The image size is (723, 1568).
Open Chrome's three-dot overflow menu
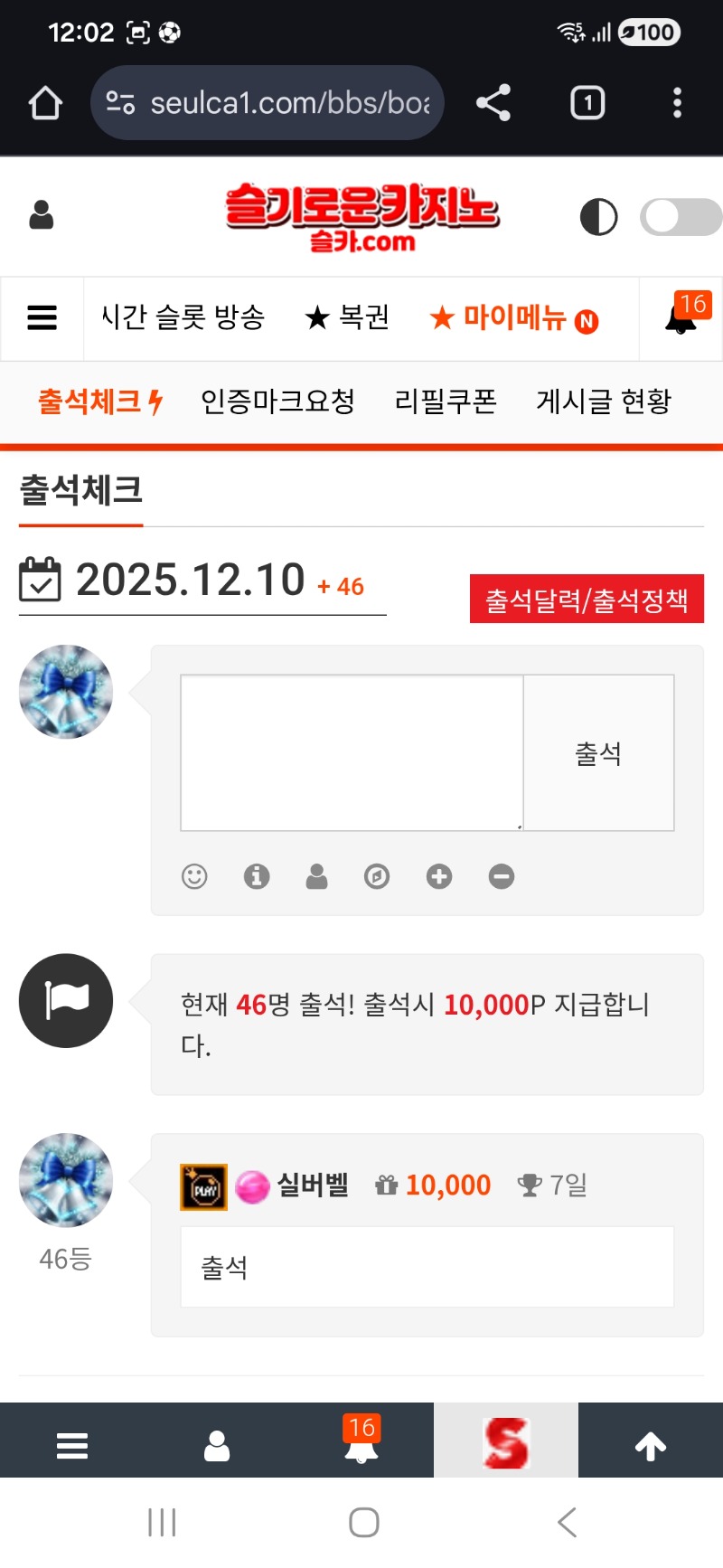tap(677, 102)
